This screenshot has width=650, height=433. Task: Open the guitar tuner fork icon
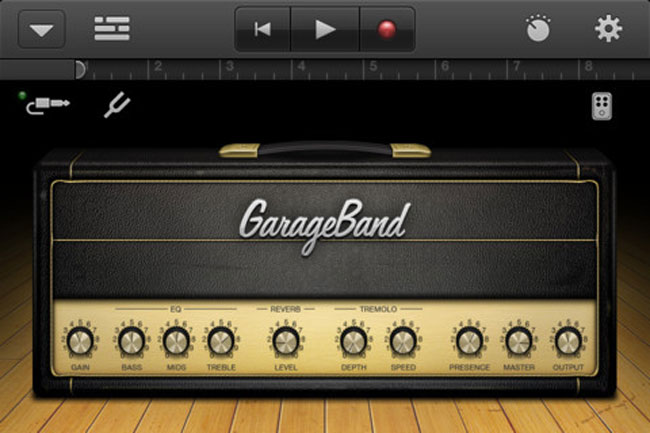[117, 105]
